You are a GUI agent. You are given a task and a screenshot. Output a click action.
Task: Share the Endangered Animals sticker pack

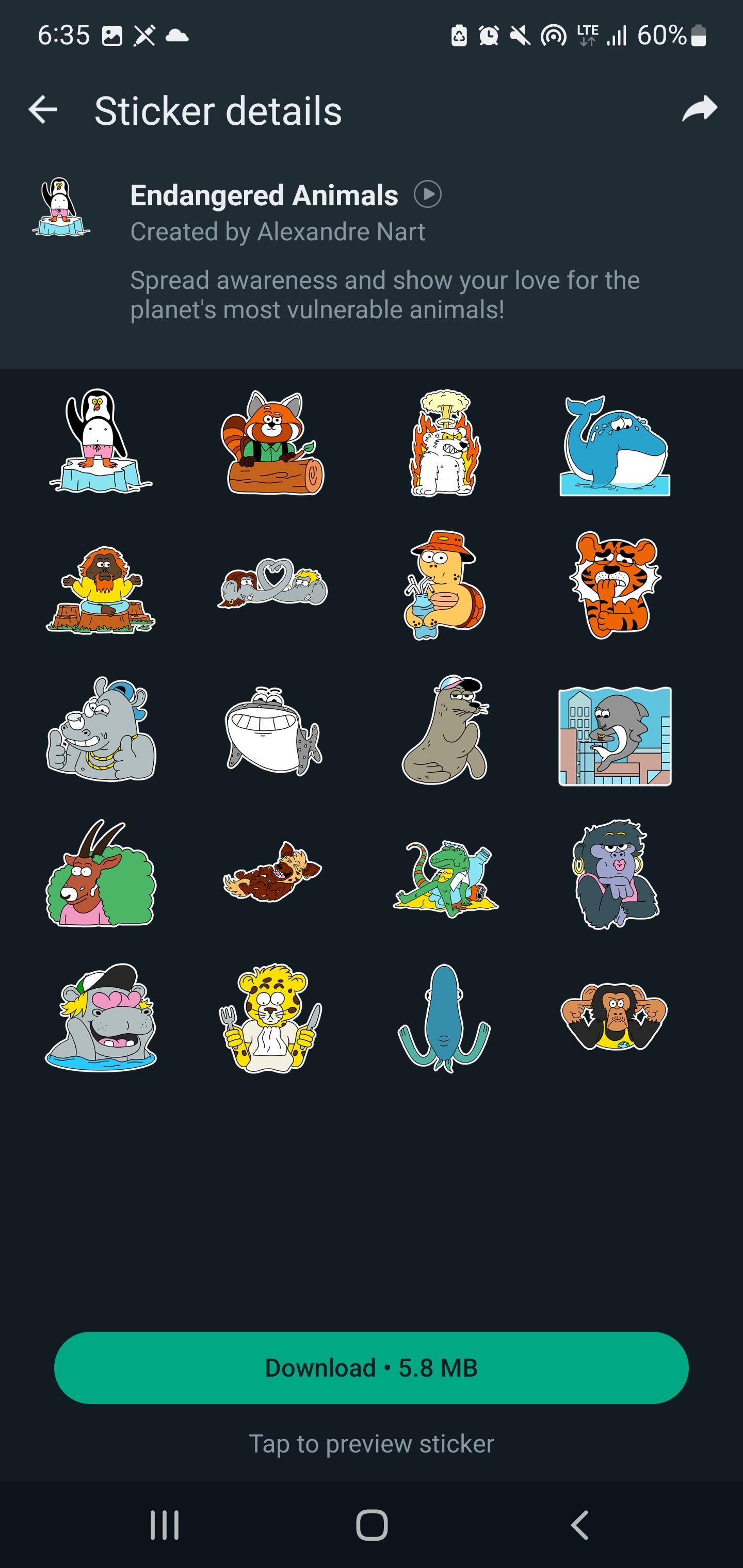click(699, 109)
